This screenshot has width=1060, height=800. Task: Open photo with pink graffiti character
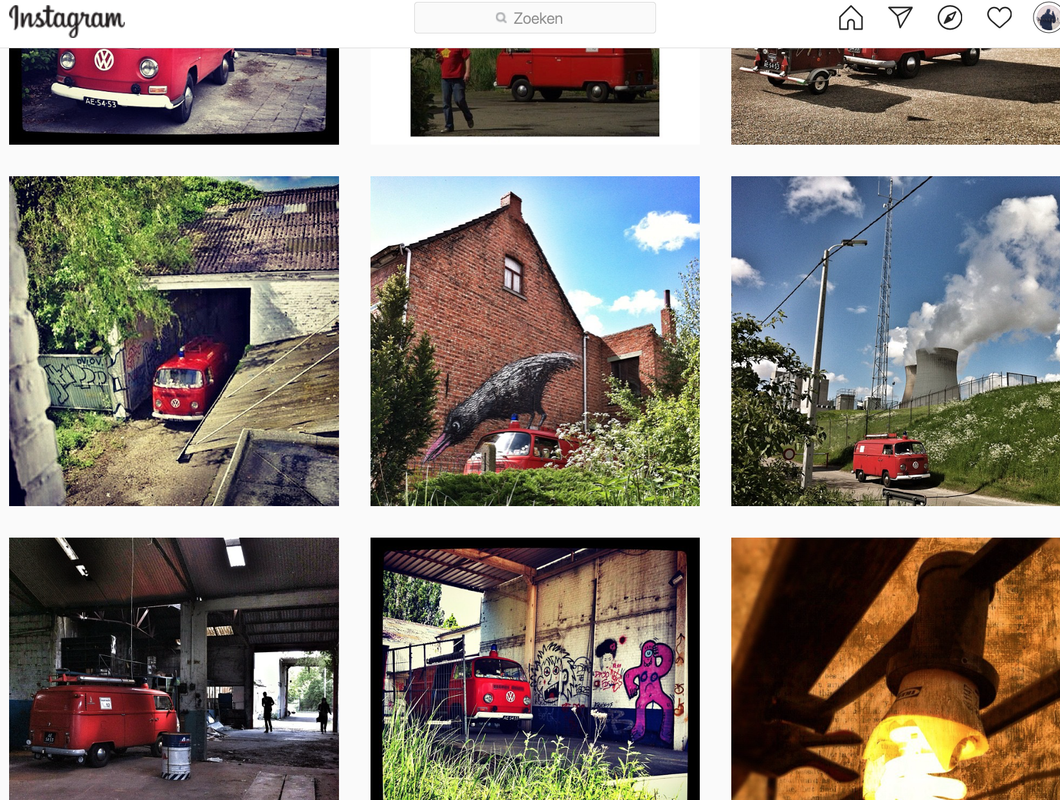pyautogui.click(x=535, y=668)
